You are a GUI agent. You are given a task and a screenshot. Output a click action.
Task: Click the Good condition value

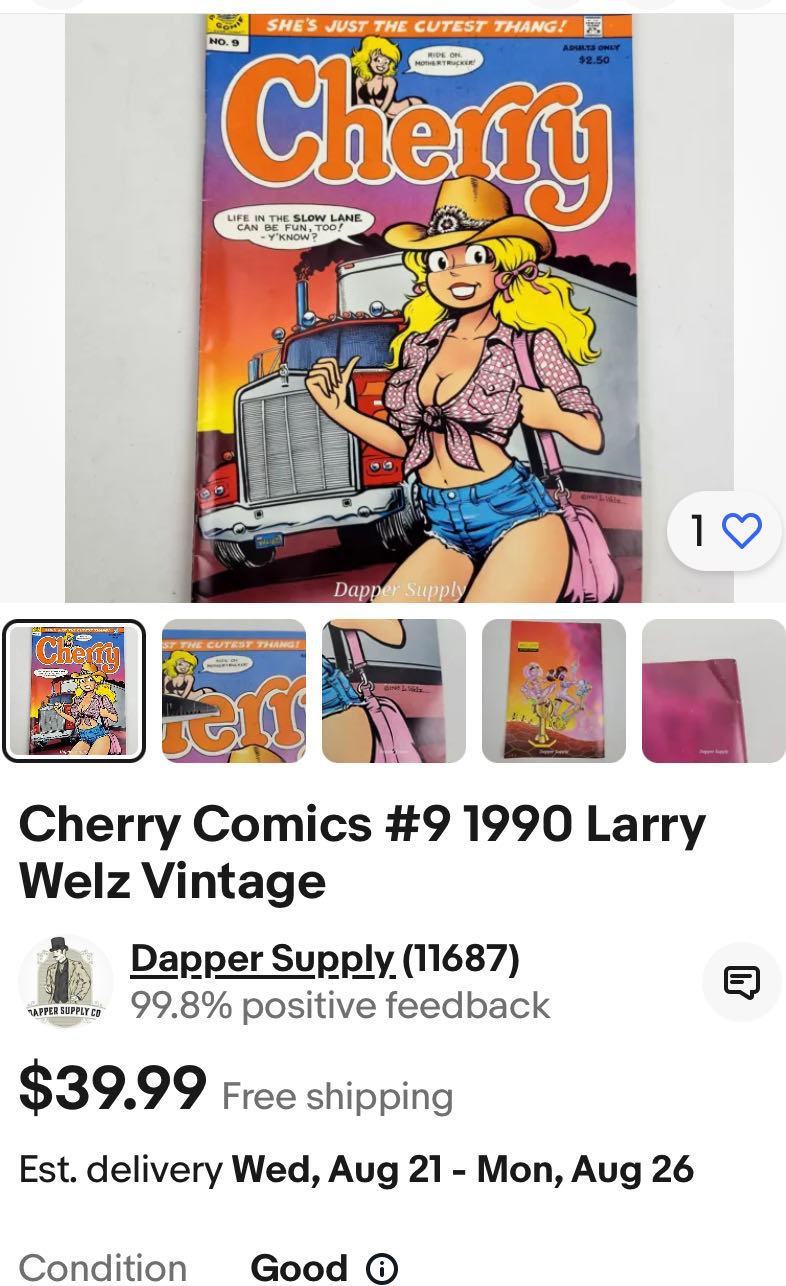tap(298, 1268)
